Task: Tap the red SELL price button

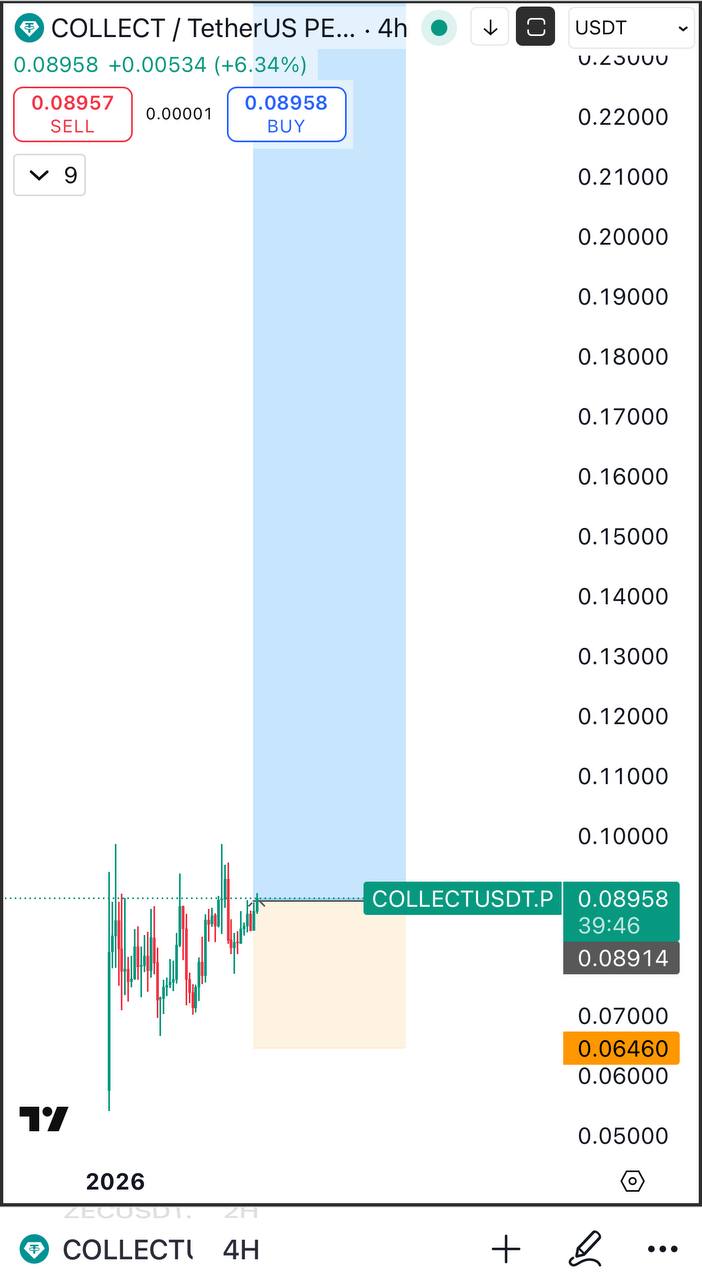Action: pos(72,114)
